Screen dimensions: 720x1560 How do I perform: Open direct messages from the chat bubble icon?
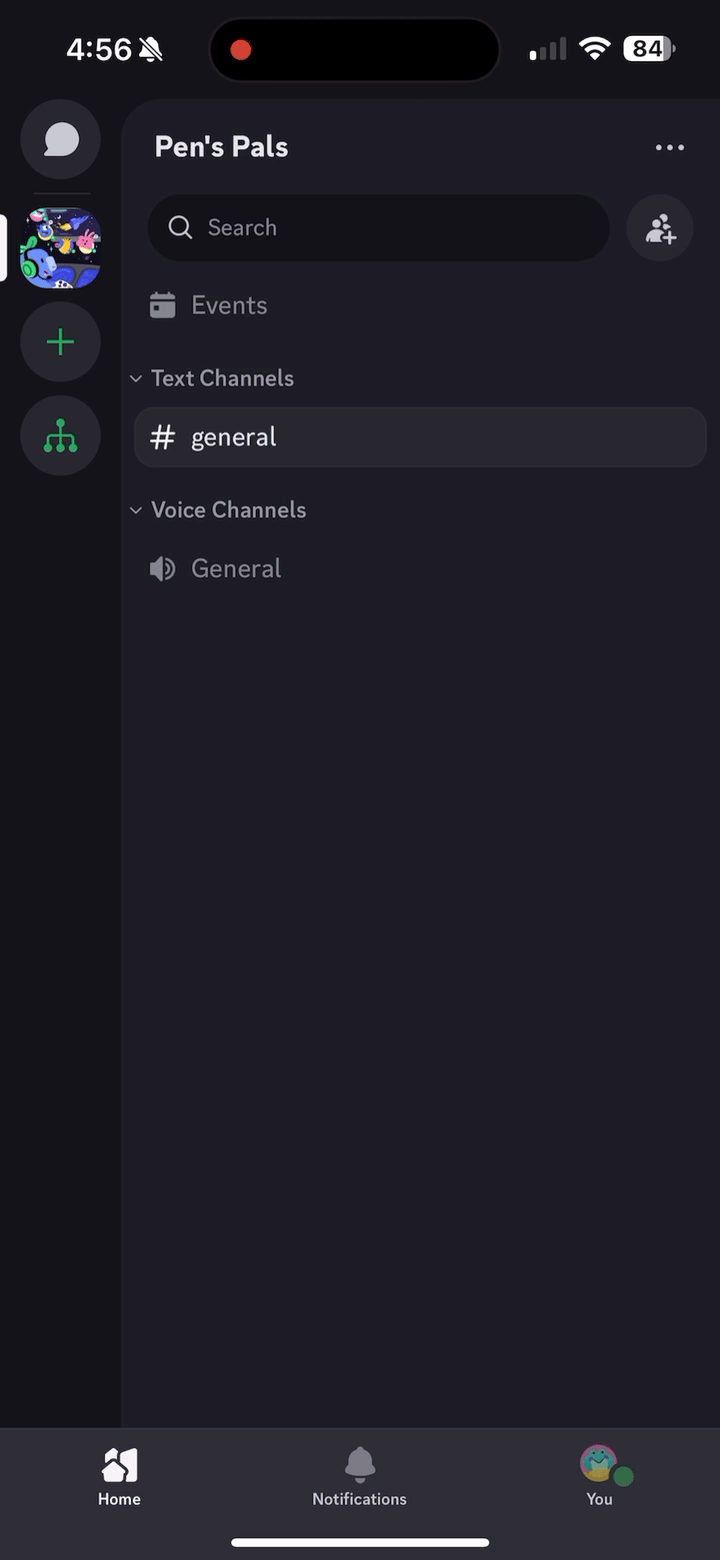(60, 140)
